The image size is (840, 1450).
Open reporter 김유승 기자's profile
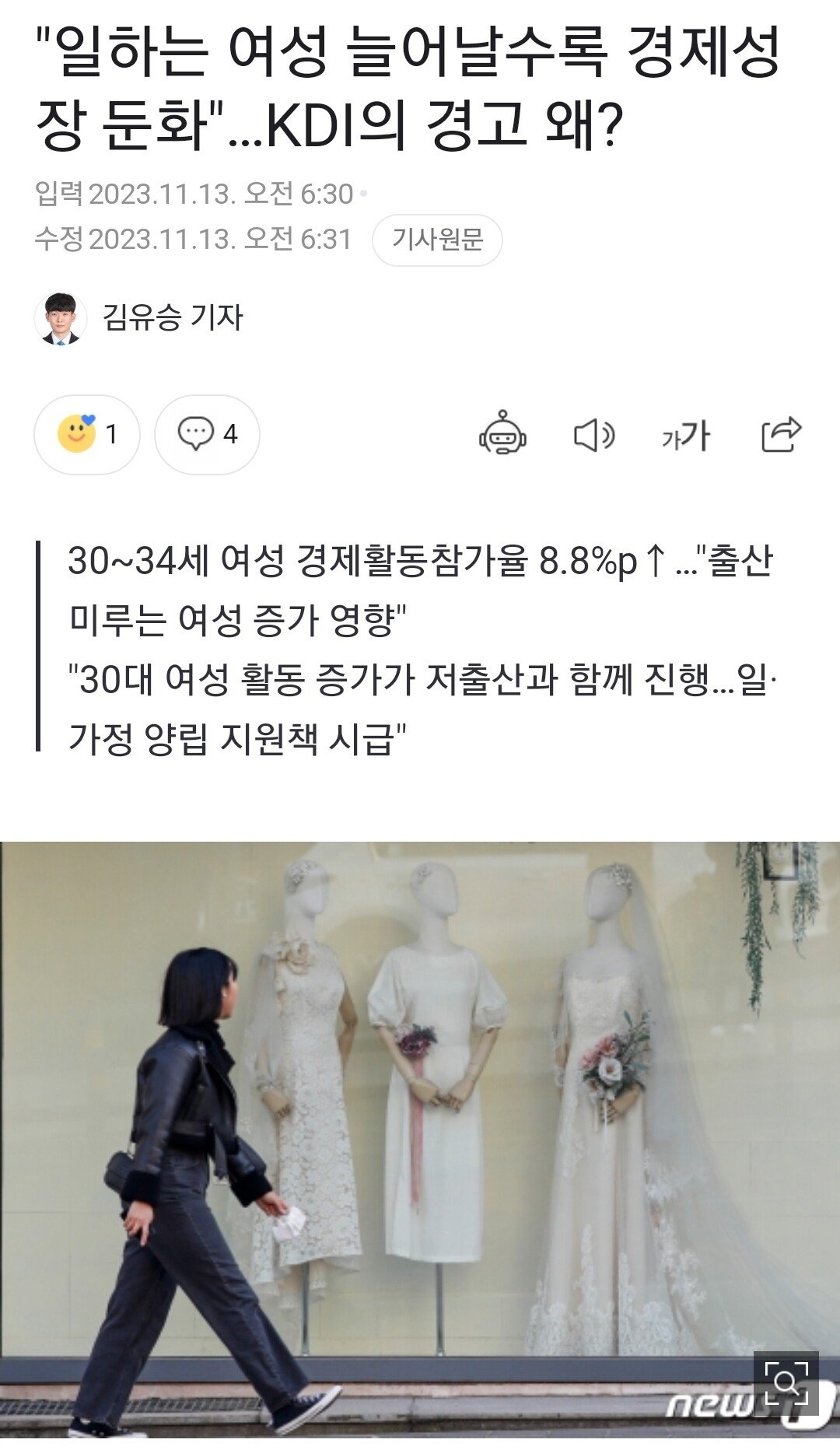tap(139, 318)
